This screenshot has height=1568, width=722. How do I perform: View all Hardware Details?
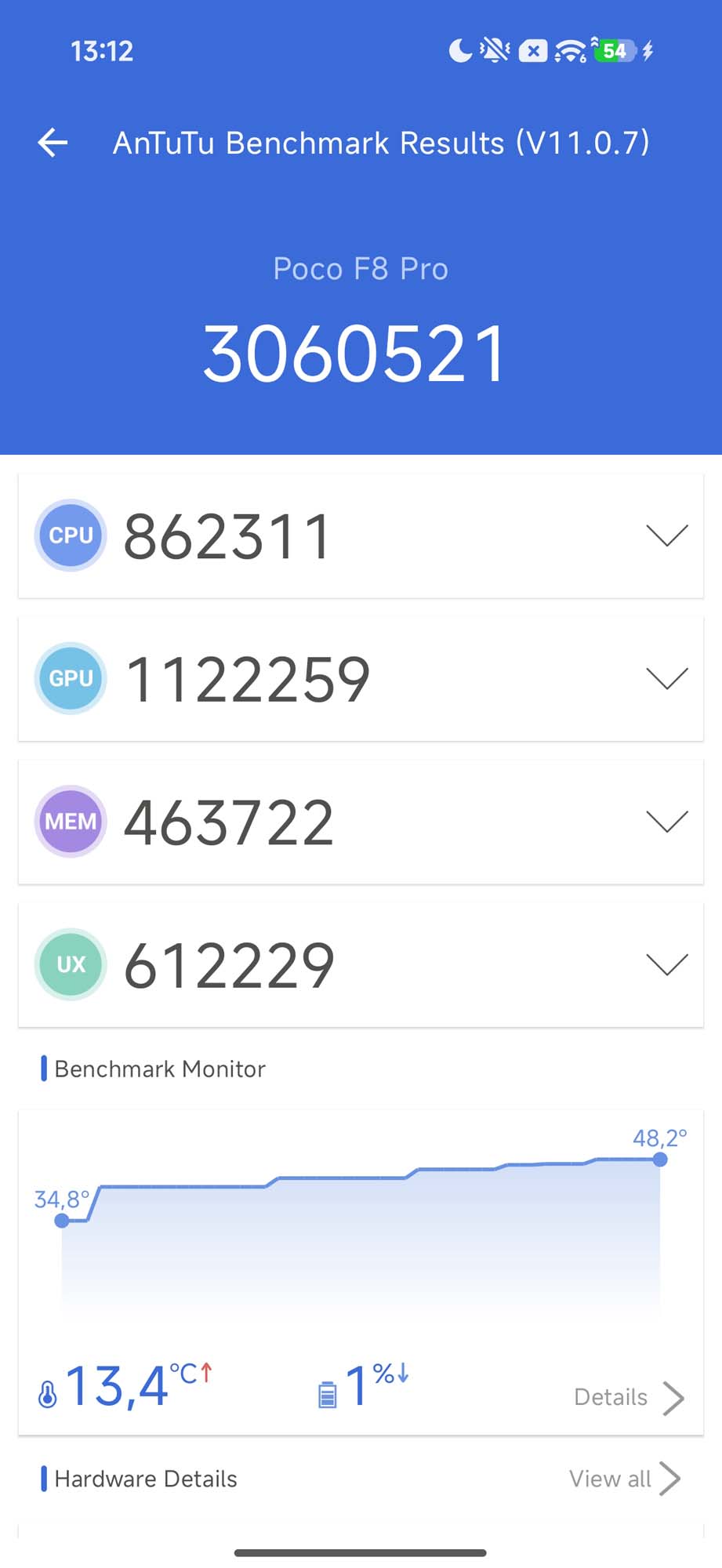(624, 1479)
